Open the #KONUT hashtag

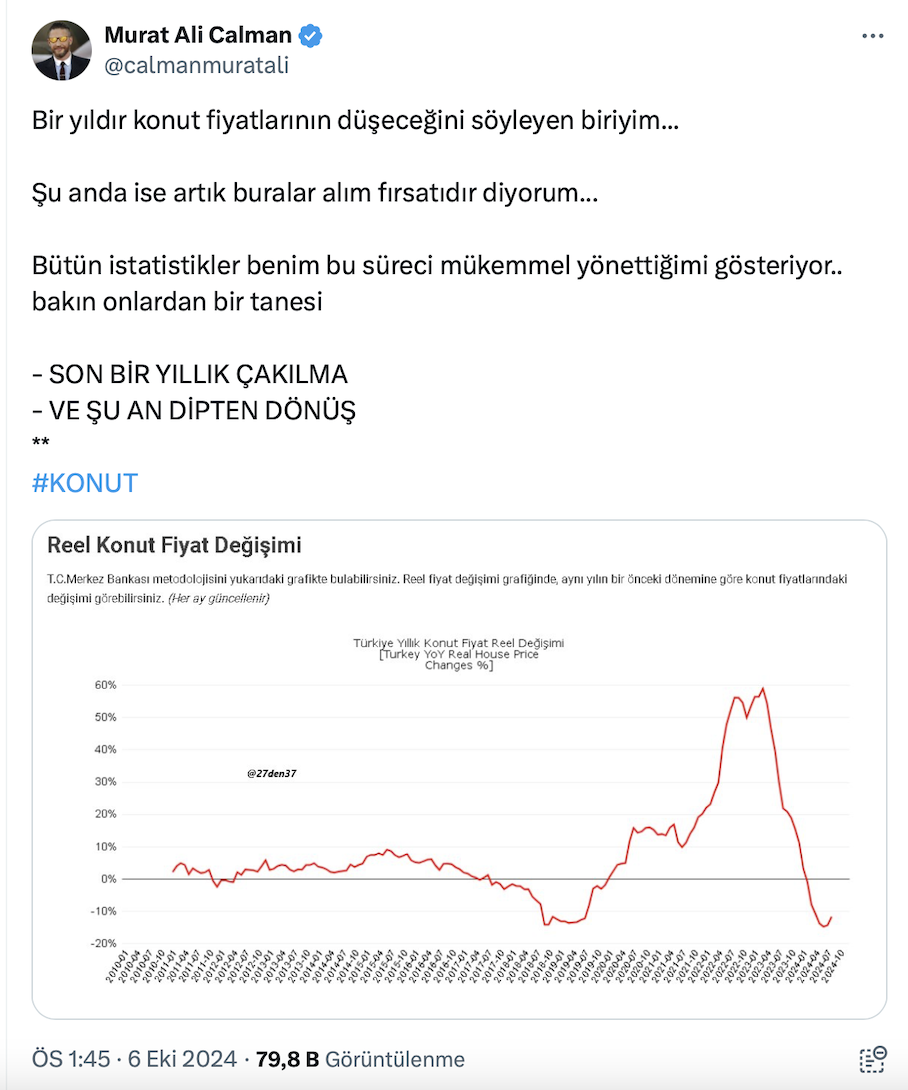pyautogui.click(x=85, y=483)
